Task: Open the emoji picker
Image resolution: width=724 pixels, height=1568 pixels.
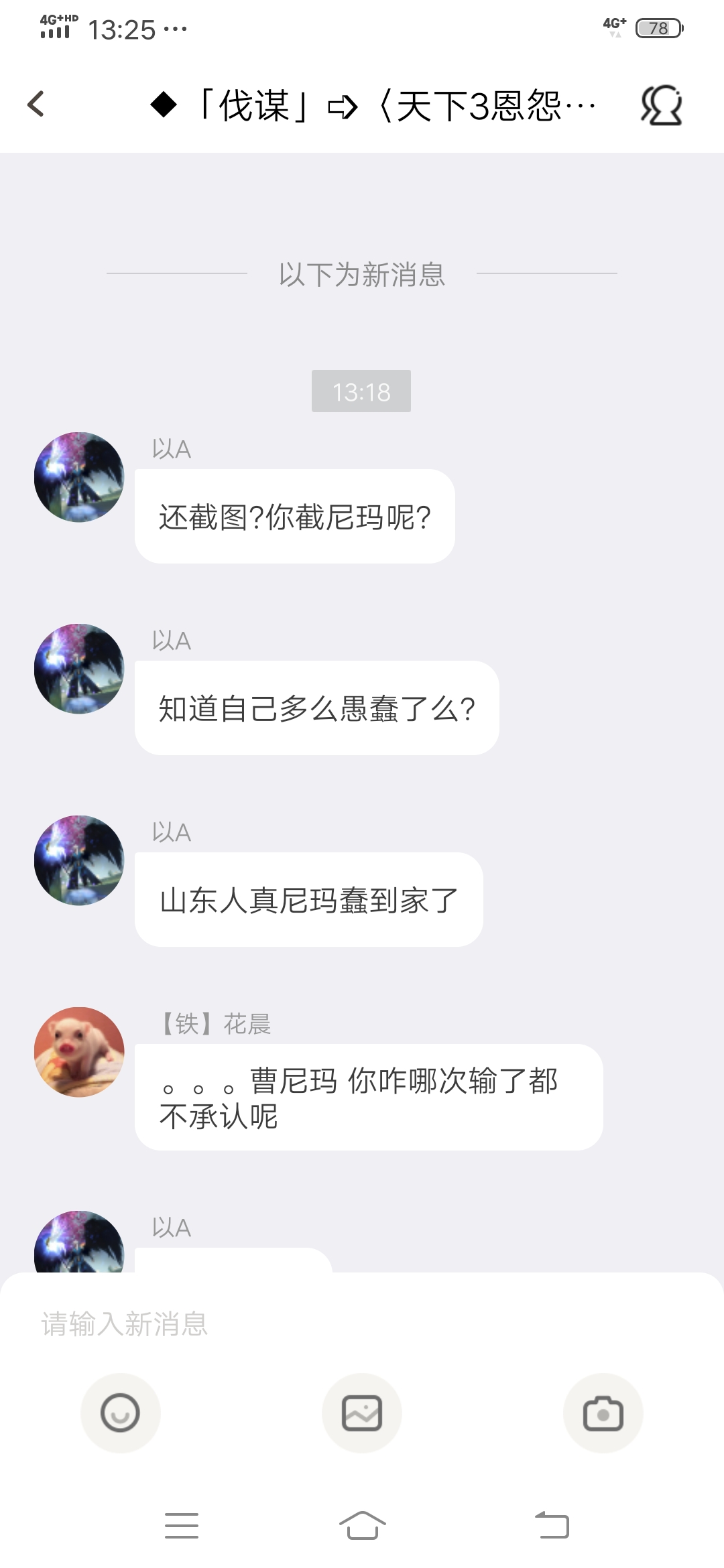Action: coord(120,1413)
